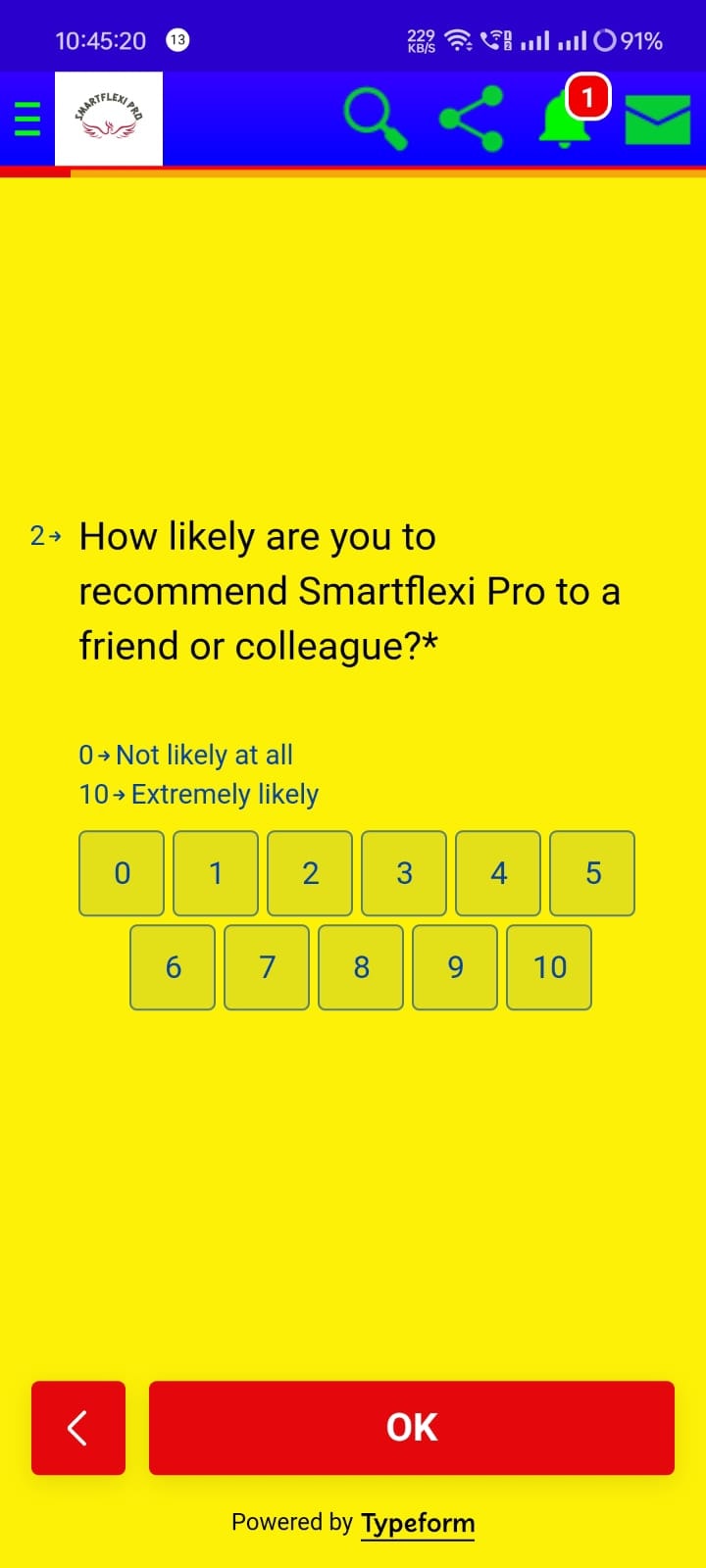Image resolution: width=706 pixels, height=1568 pixels.
Task: Open the green mail envelope icon
Action: (658, 119)
